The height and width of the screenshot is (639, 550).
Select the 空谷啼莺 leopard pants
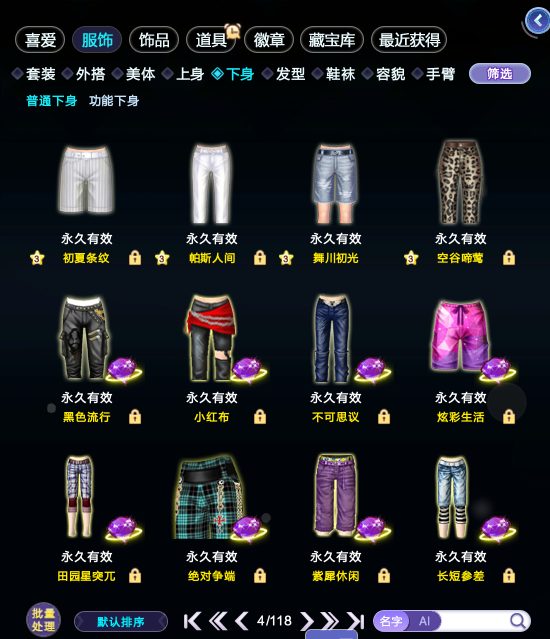point(460,181)
